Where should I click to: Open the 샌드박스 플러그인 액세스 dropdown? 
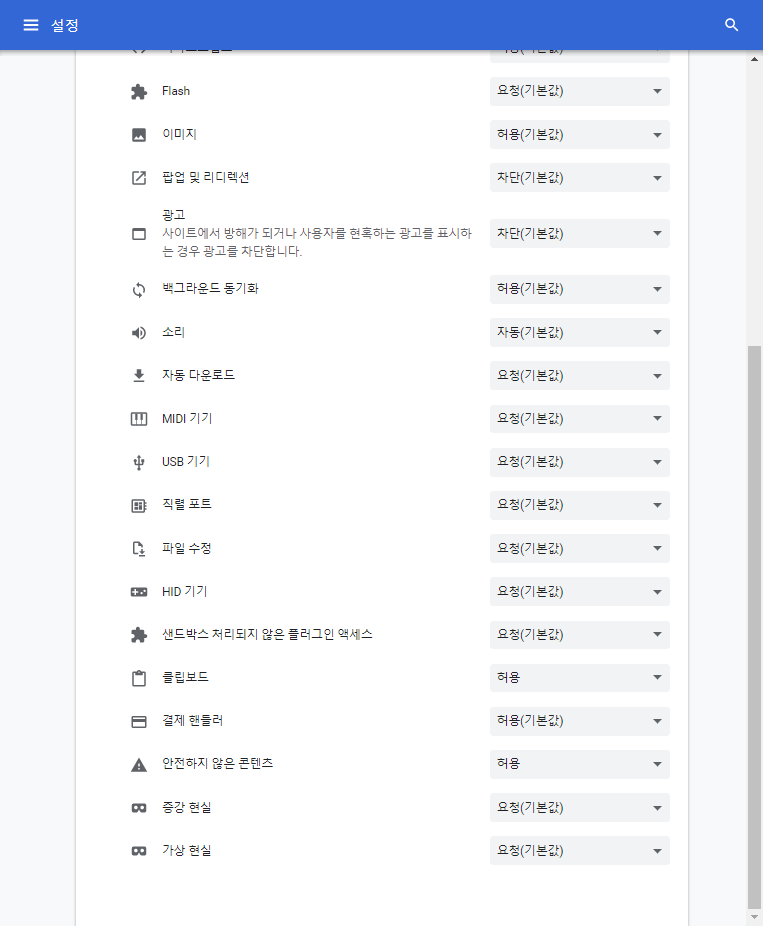[579, 635]
